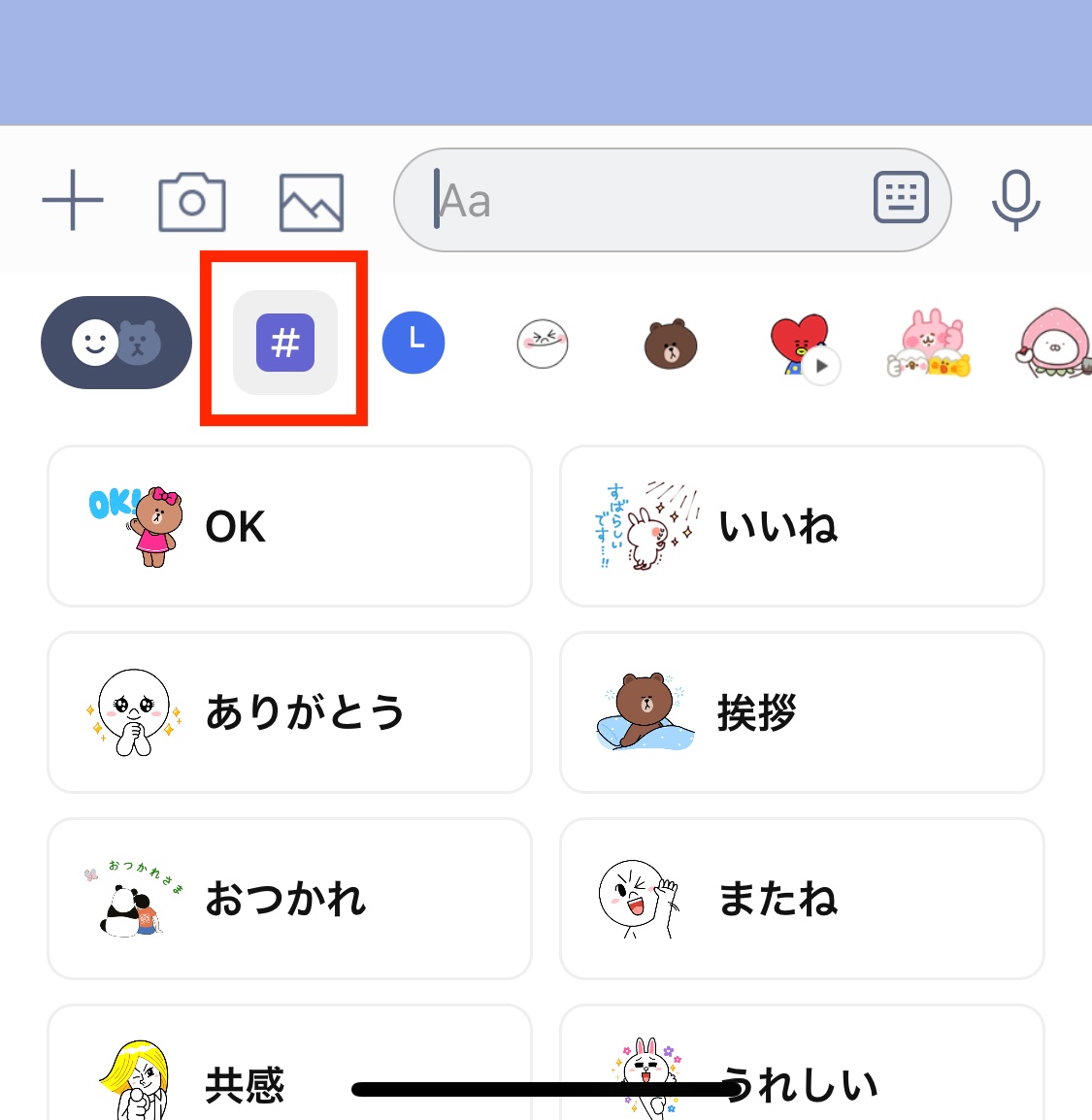The height and width of the screenshot is (1120, 1092).
Task: Select the hashtag sticker suggestions tab
Action: tap(285, 343)
